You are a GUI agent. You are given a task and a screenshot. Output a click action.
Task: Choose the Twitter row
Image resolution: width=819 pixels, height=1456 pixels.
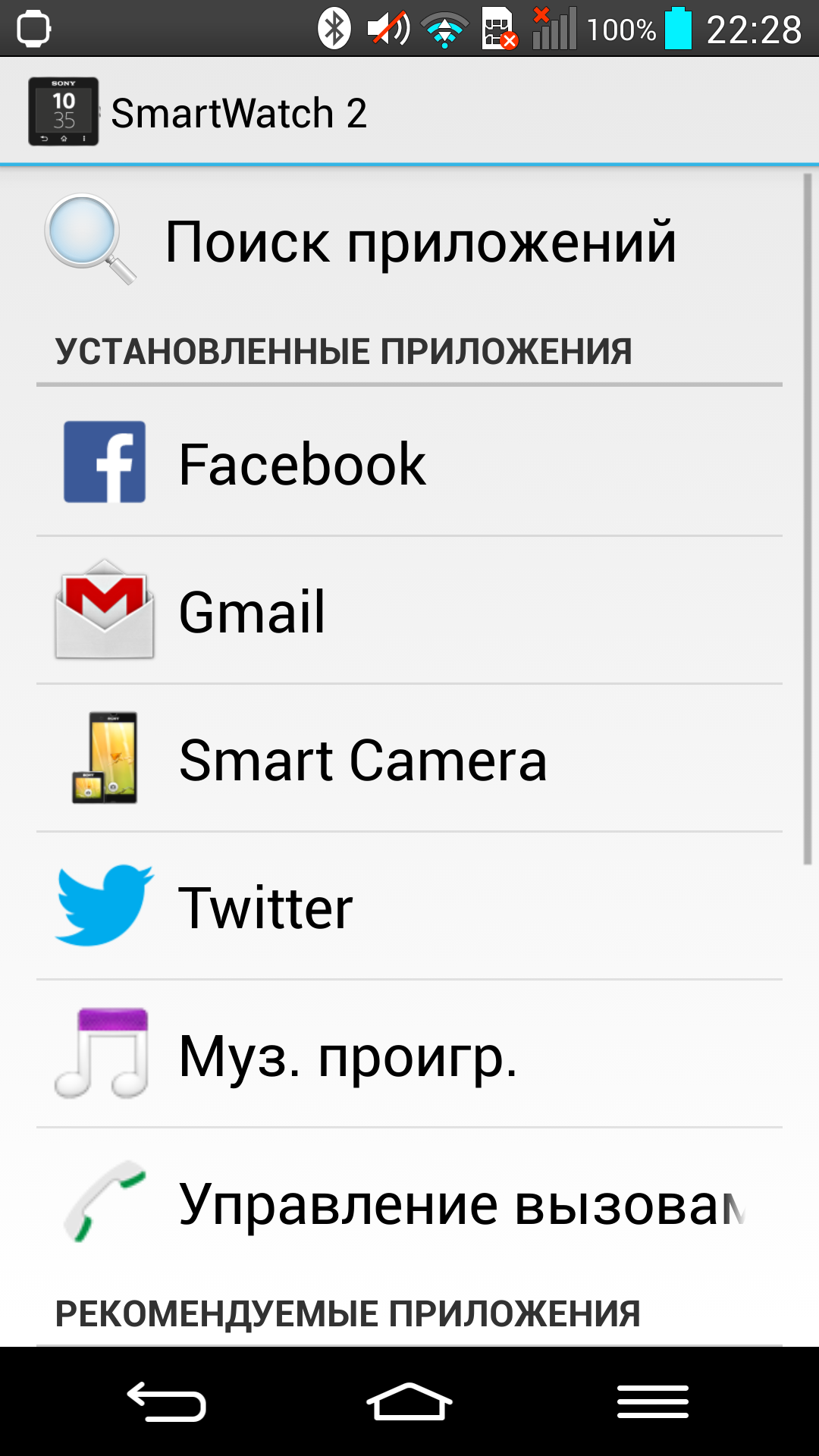point(409,906)
